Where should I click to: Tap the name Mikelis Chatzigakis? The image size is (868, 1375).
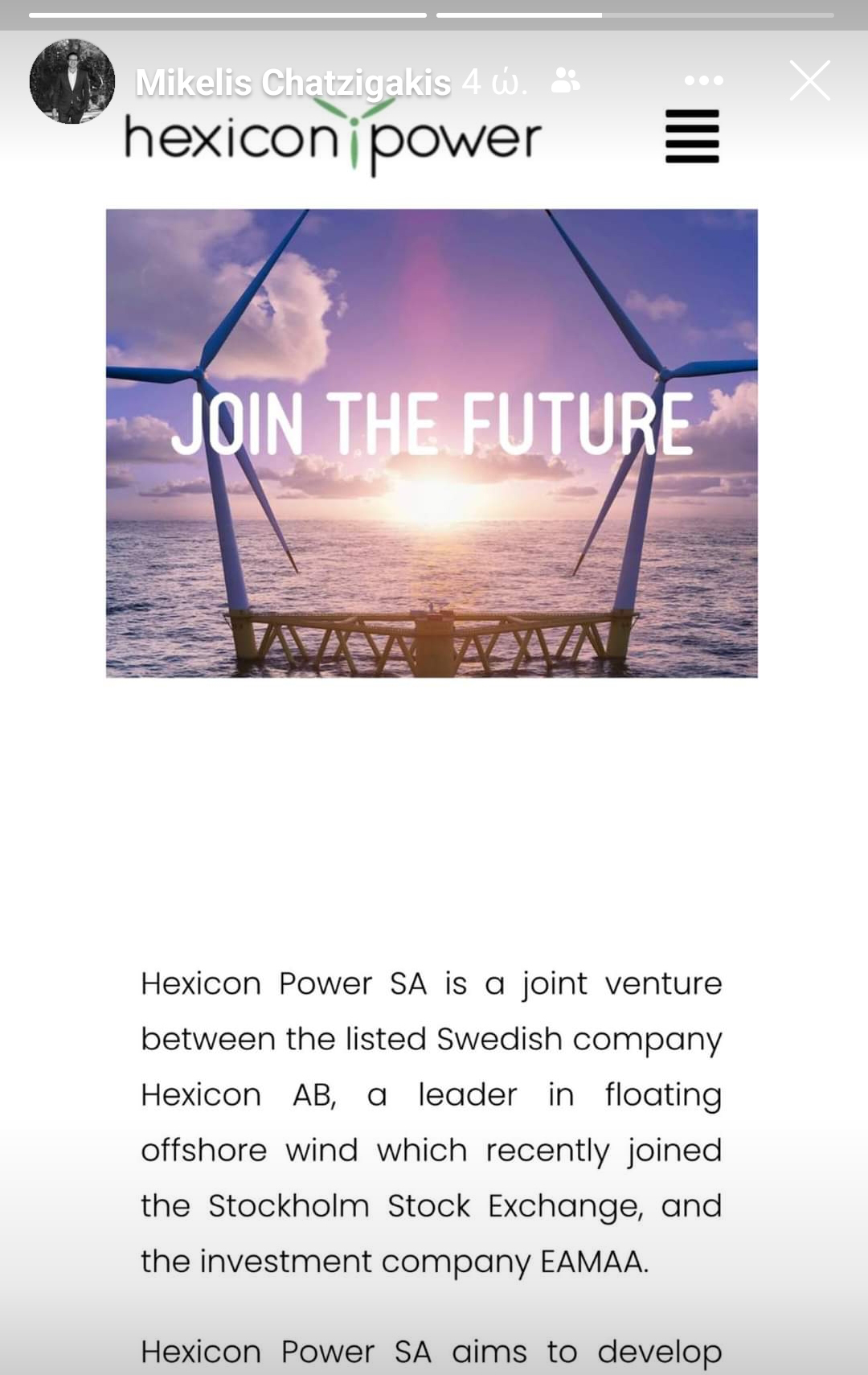pos(293,83)
